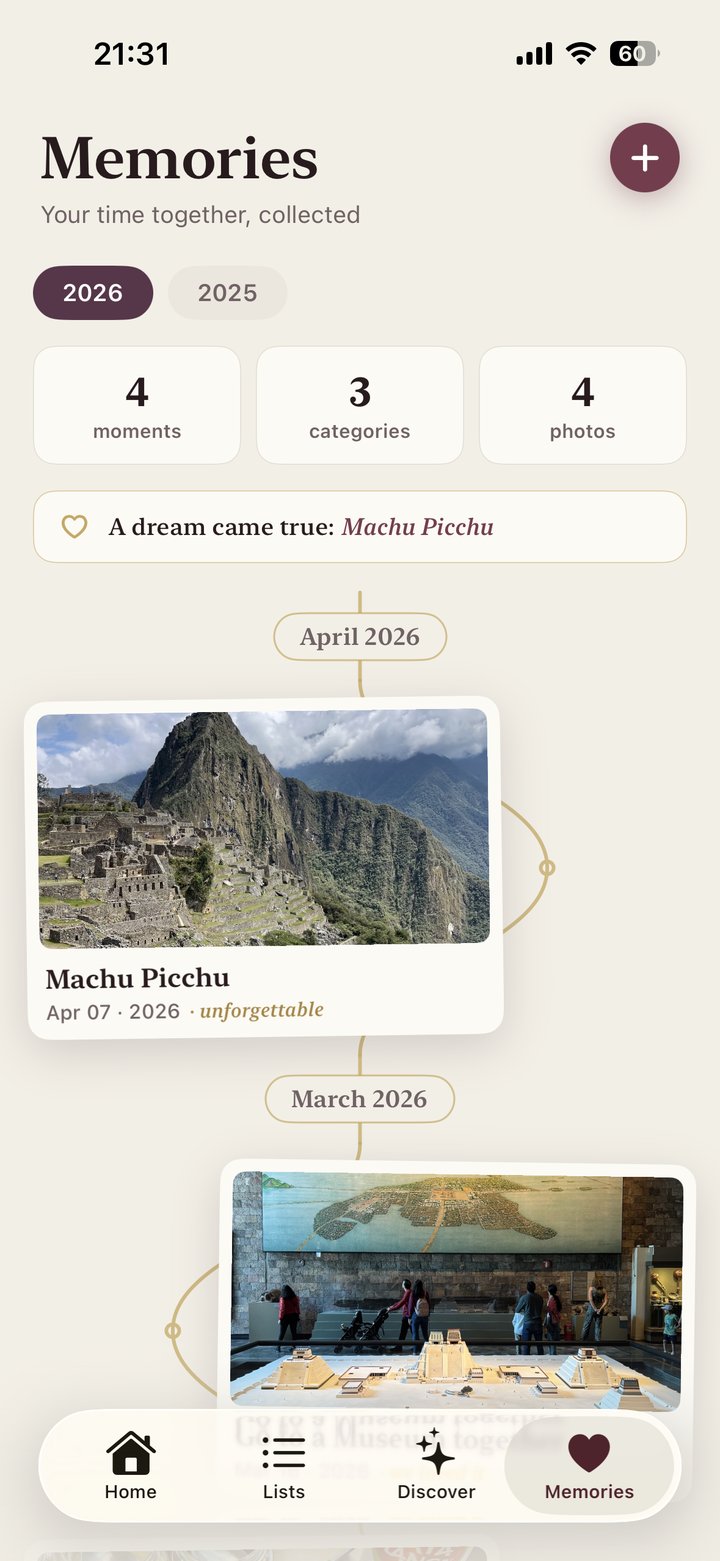Open the dream came true Machu Picchu banner

pyautogui.click(x=360, y=527)
